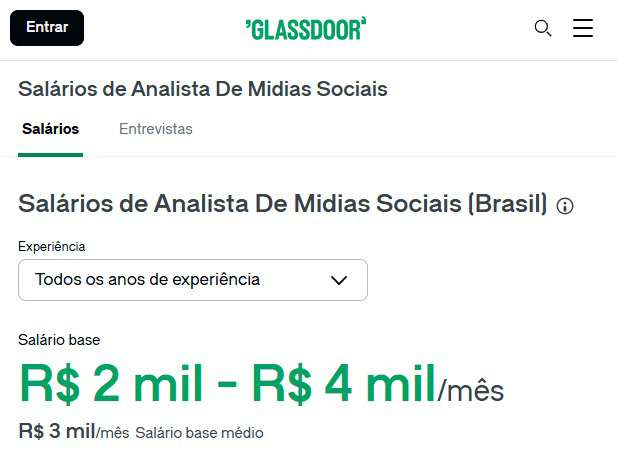
Task: Open the search magnifier icon
Action: (x=543, y=28)
